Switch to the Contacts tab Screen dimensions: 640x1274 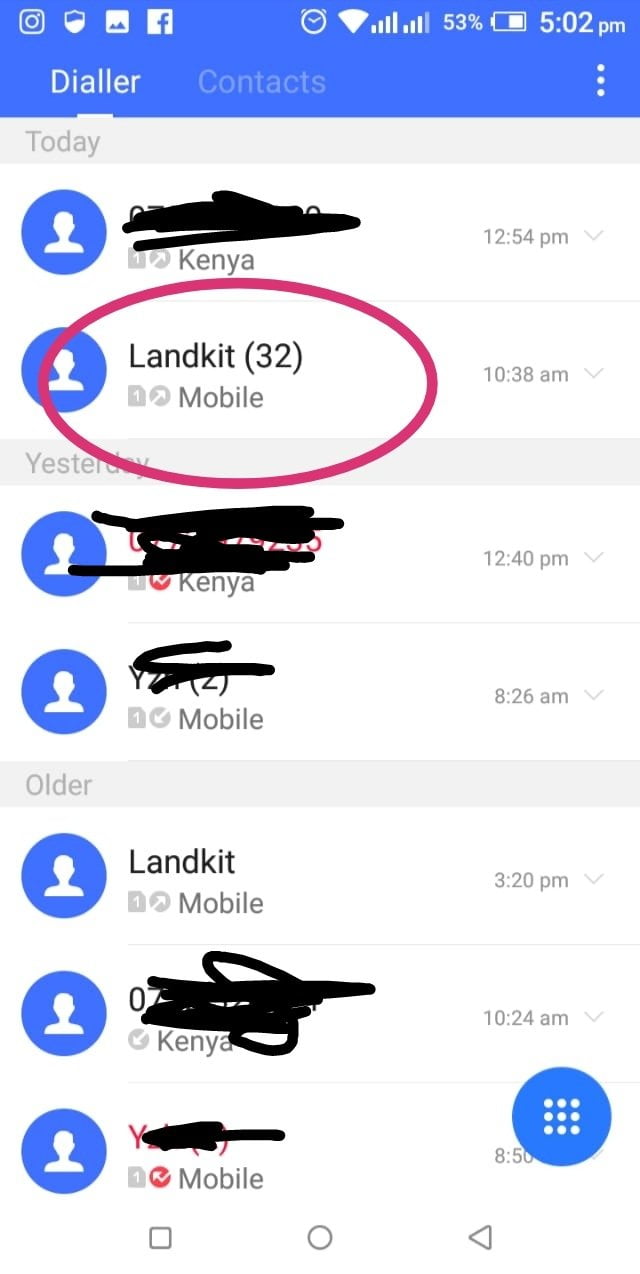[x=261, y=82]
